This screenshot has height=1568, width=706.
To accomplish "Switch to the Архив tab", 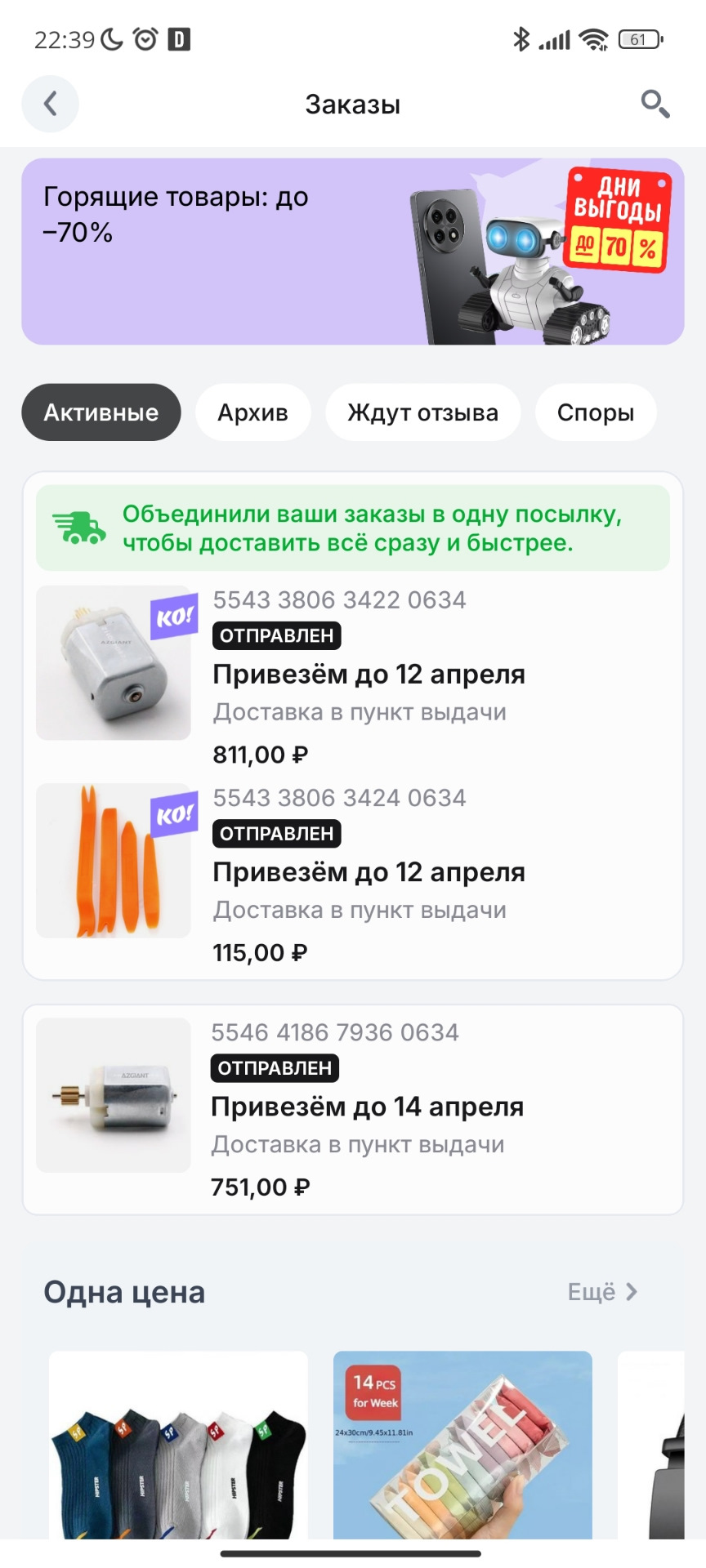I will pos(252,412).
